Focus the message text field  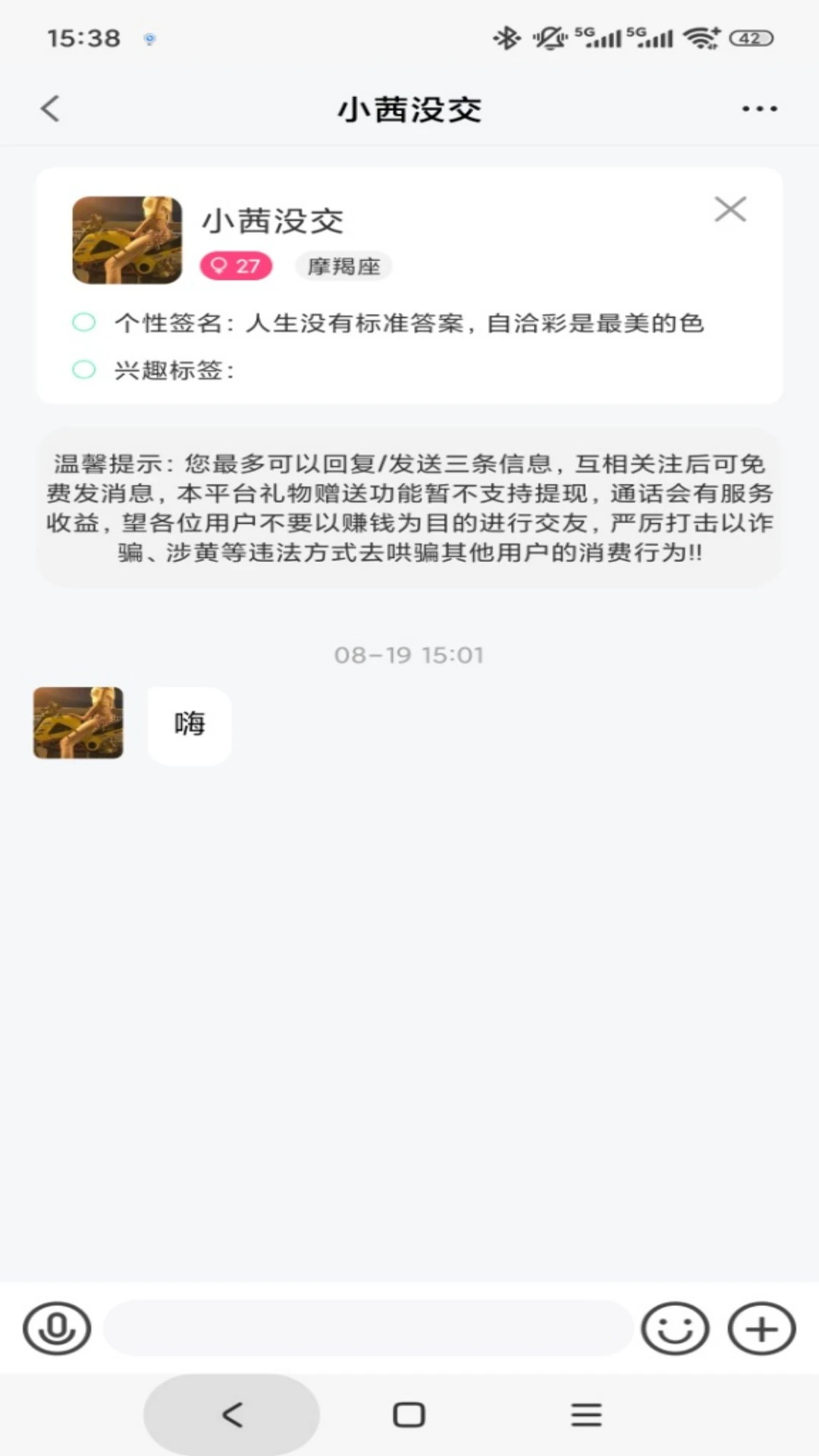click(369, 1329)
